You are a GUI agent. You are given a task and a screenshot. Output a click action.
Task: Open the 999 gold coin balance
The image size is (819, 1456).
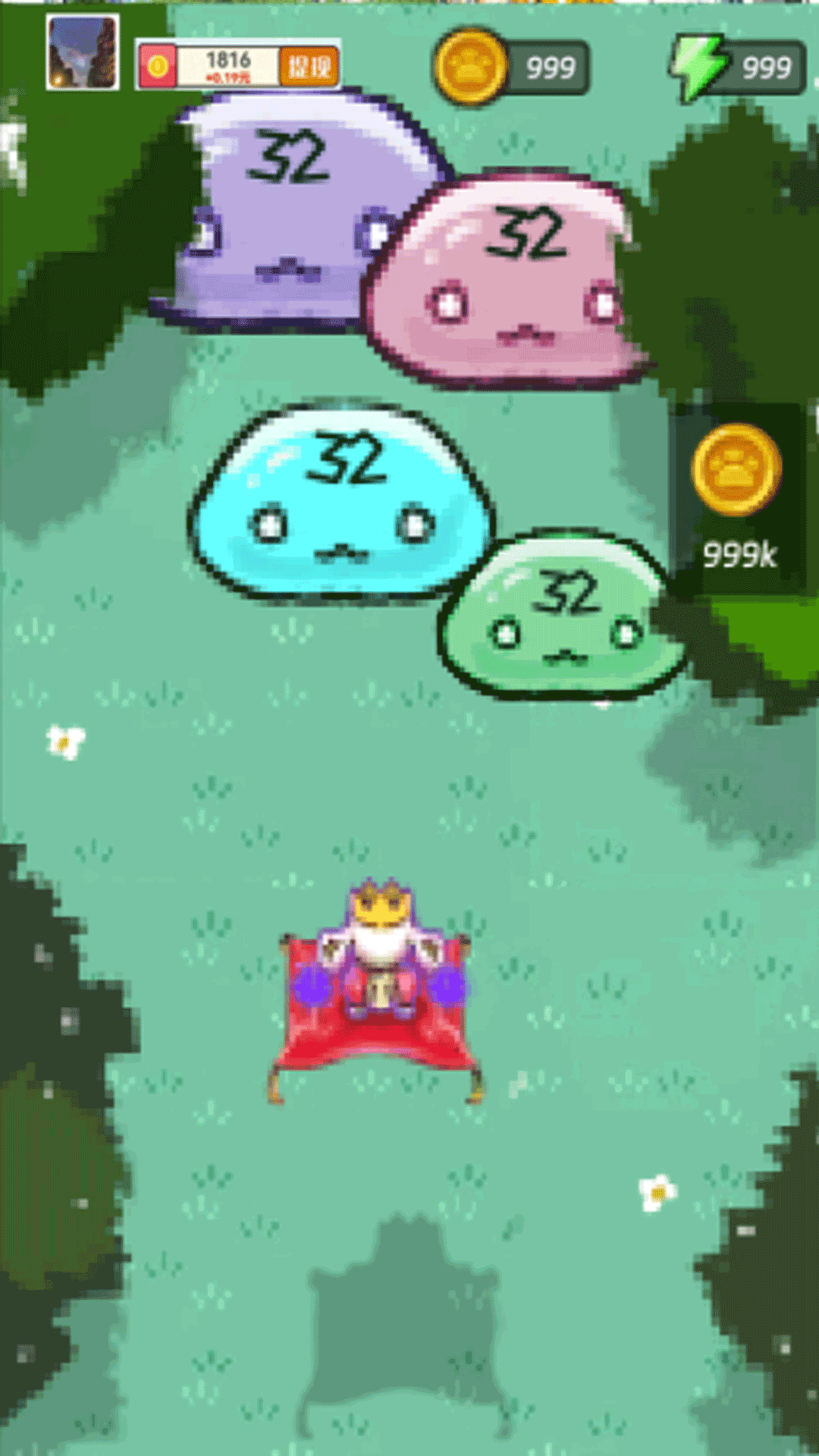click(x=513, y=67)
